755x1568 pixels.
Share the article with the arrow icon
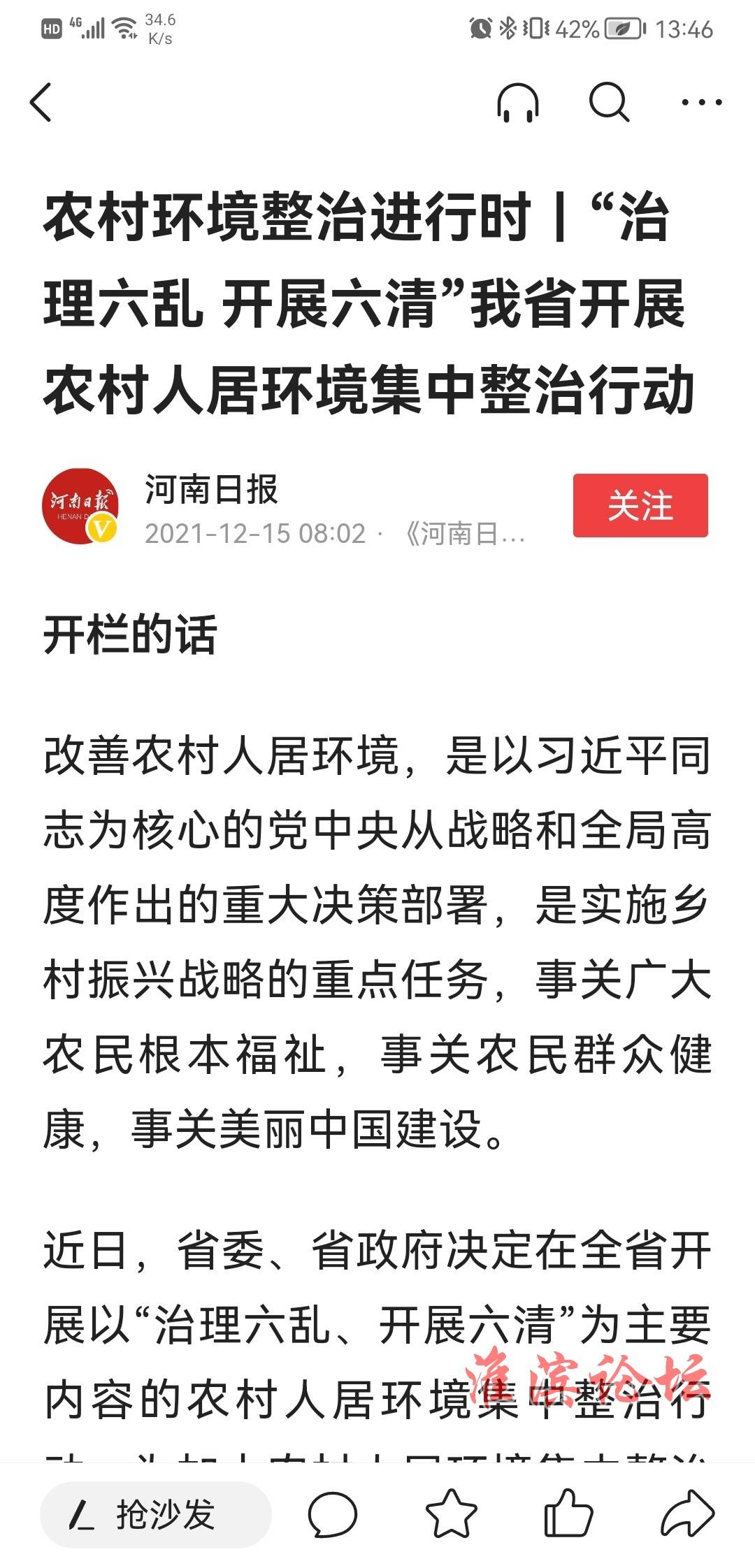[688, 1513]
